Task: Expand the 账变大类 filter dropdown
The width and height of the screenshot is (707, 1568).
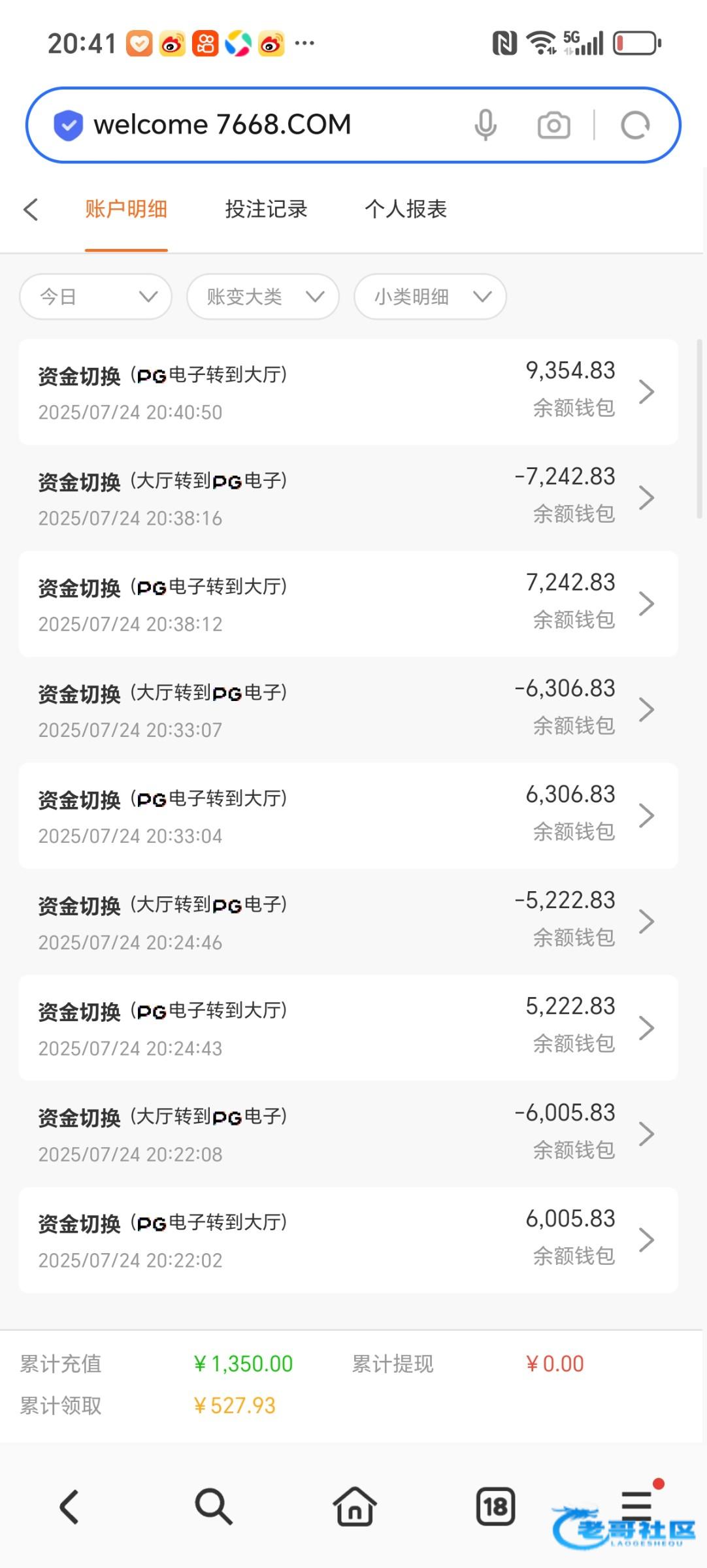Action: 263,297
